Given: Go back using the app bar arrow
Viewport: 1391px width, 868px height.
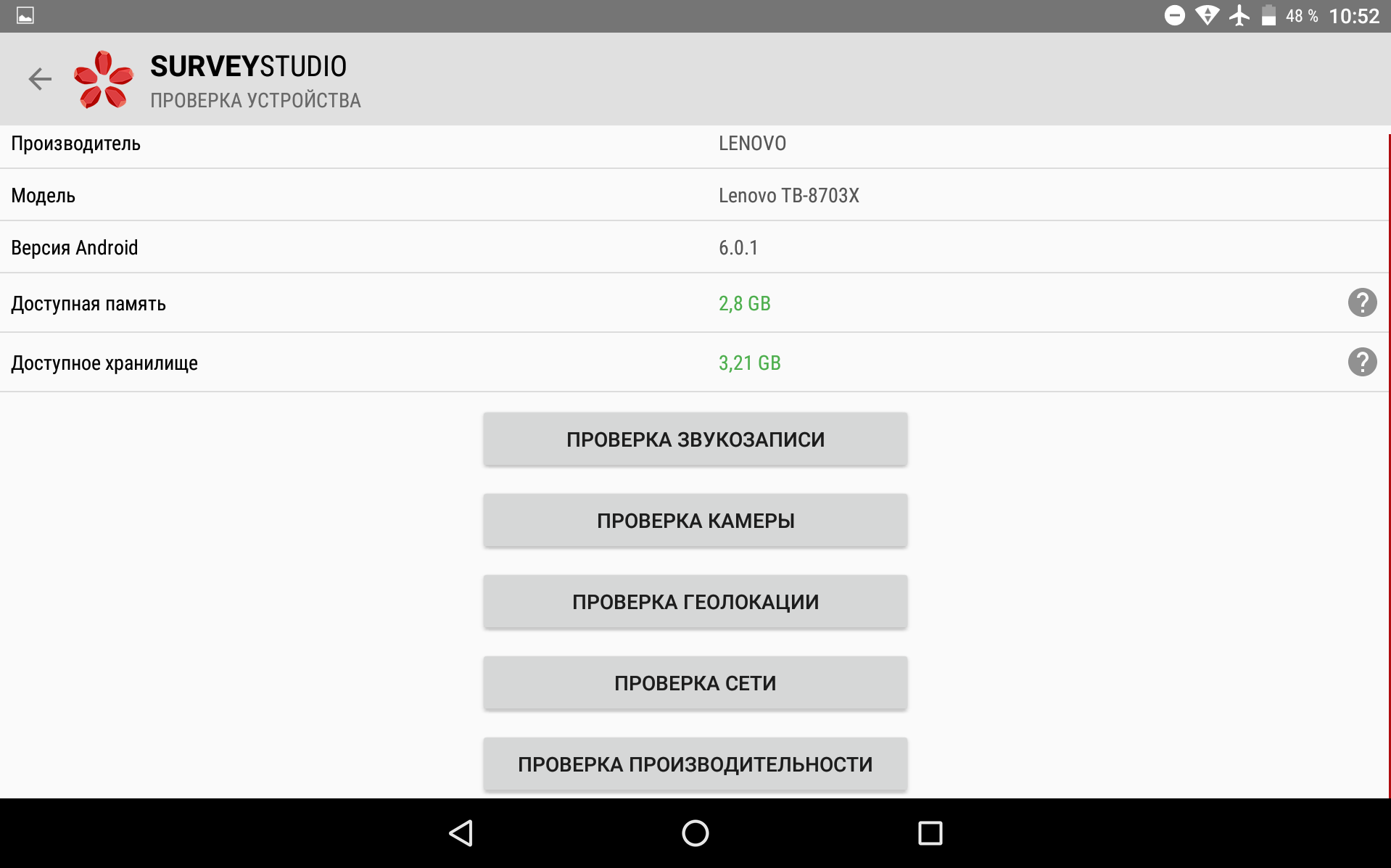Looking at the screenshot, I should (40, 79).
